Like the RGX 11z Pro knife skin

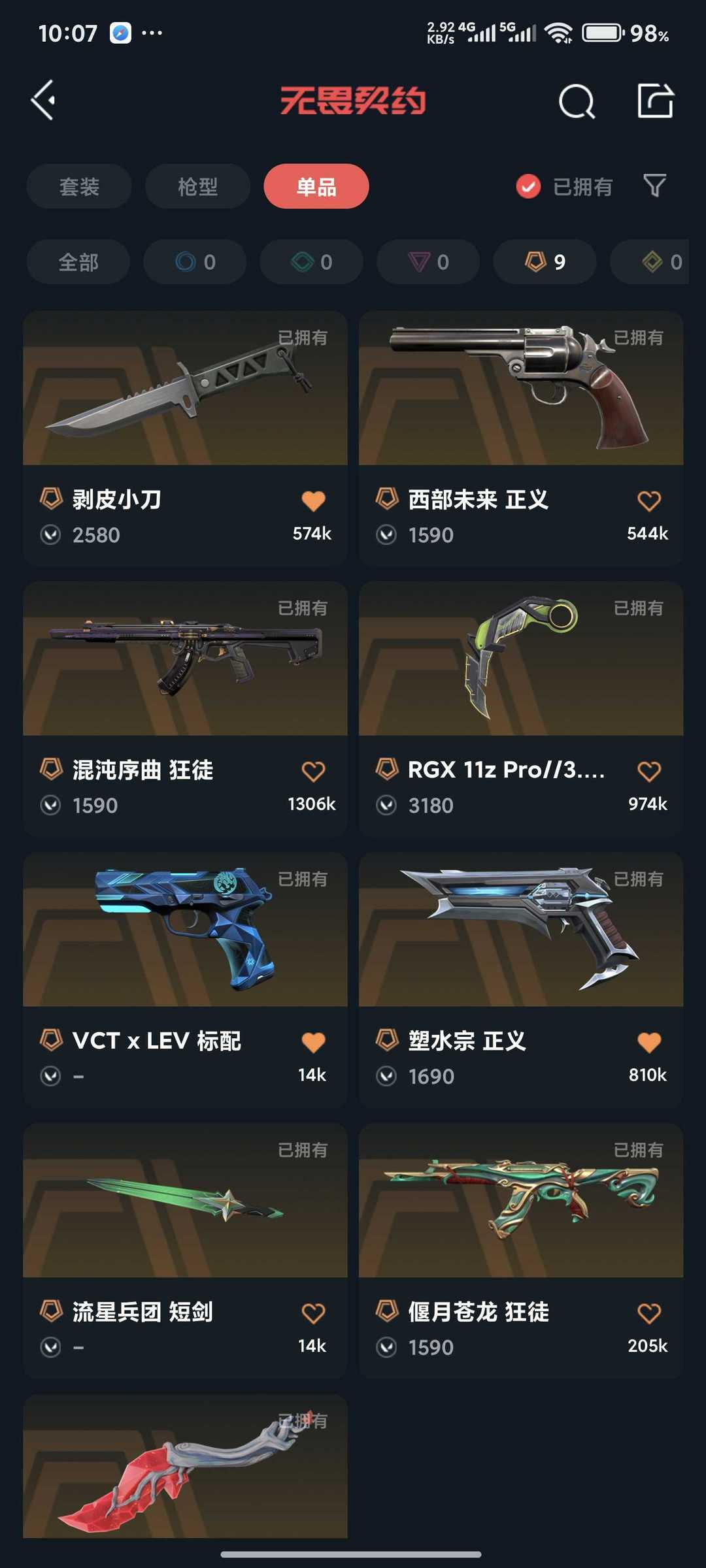[x=649, y=771]
